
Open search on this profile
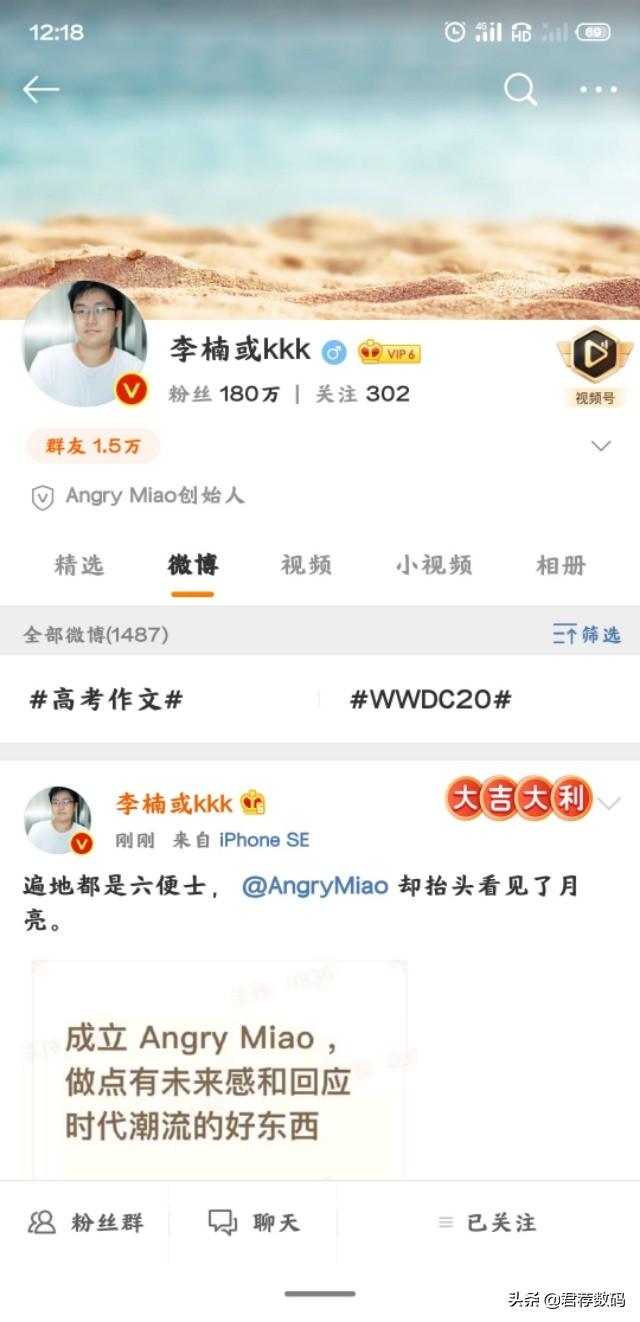coord(520,90)
